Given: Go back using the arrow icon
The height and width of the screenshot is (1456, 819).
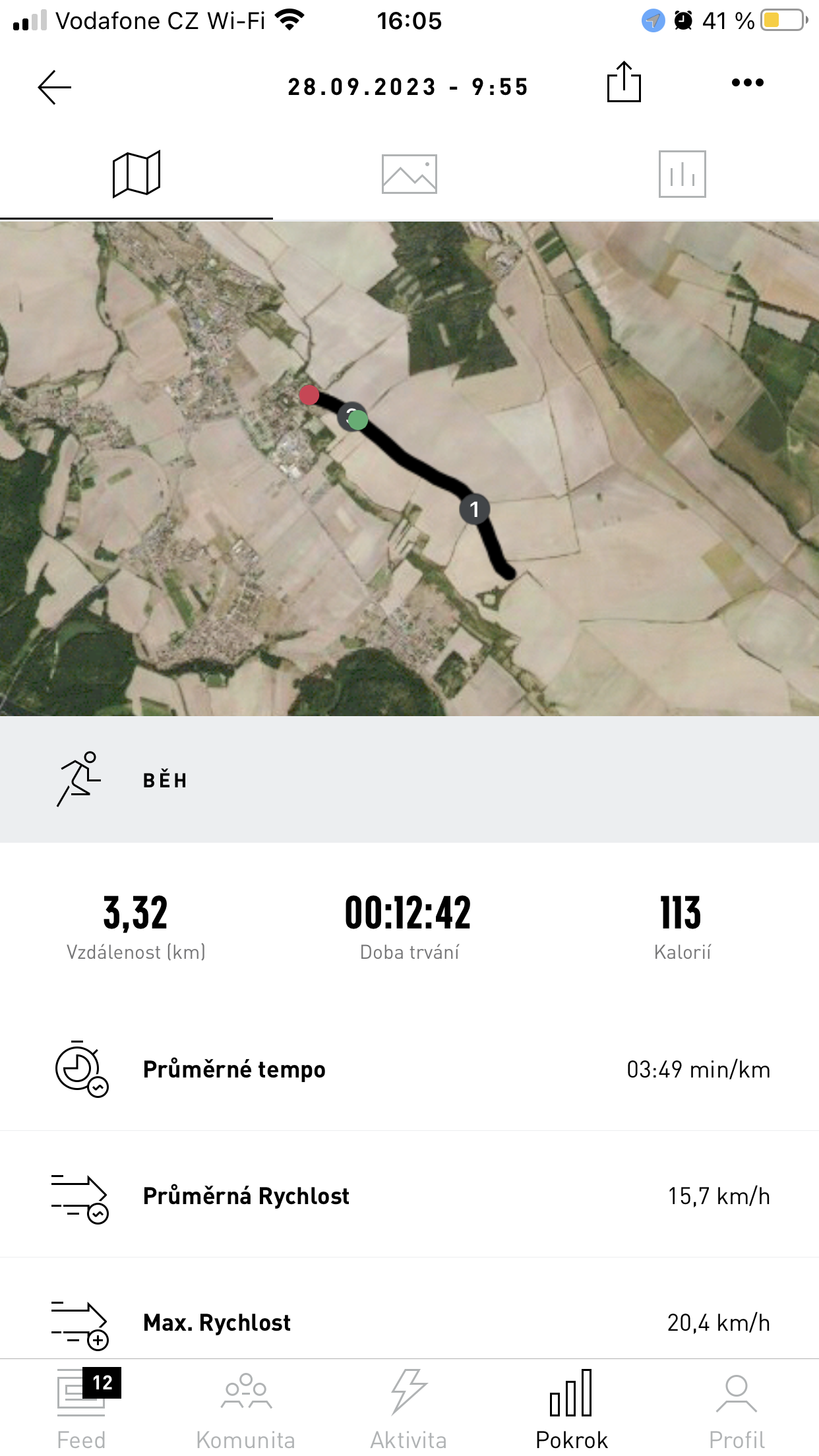Looking at the screenshot, I should 55,87.
